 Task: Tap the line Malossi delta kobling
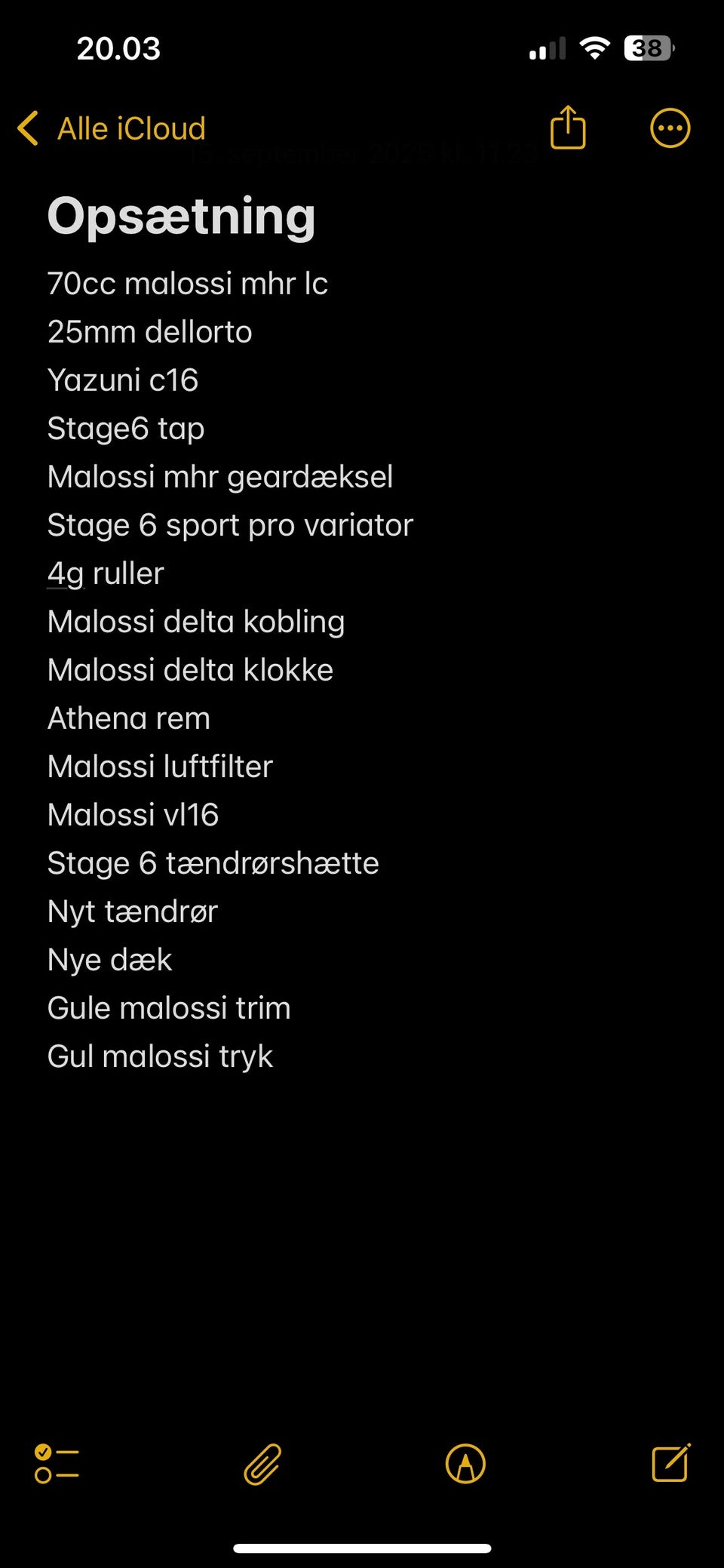point(196,621)
